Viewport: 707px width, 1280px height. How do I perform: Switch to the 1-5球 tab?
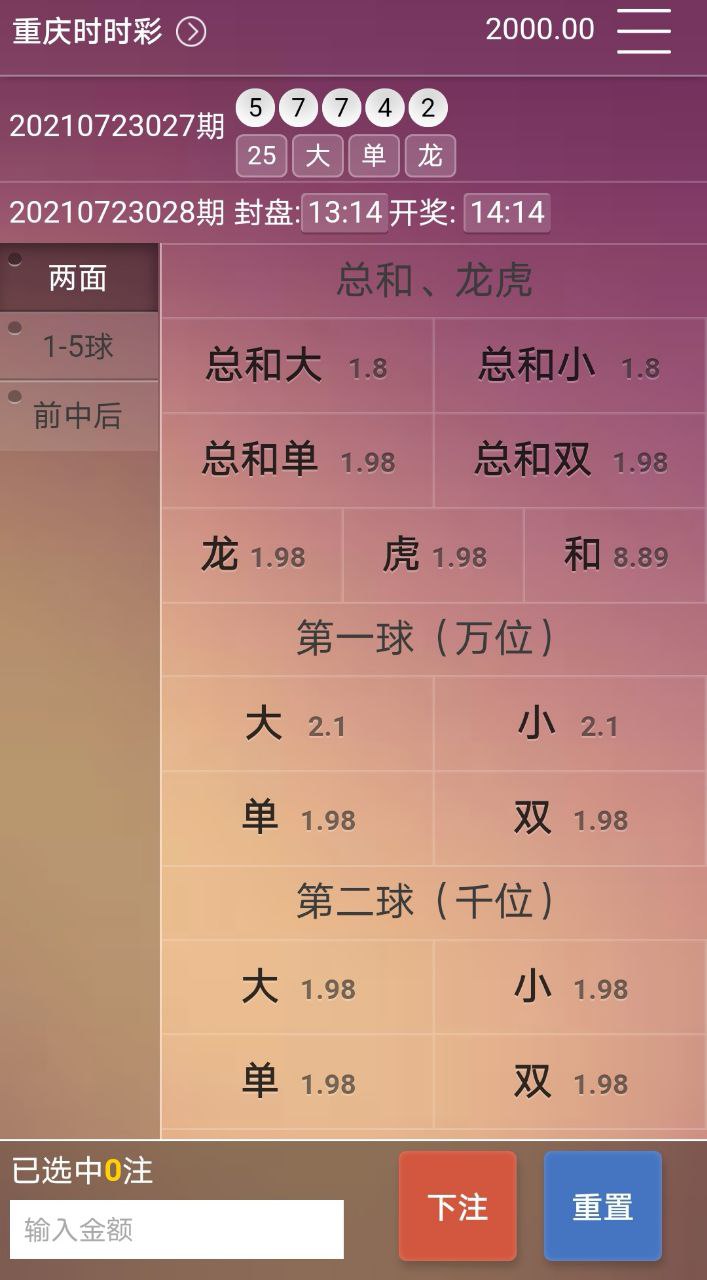pos(78,347)
